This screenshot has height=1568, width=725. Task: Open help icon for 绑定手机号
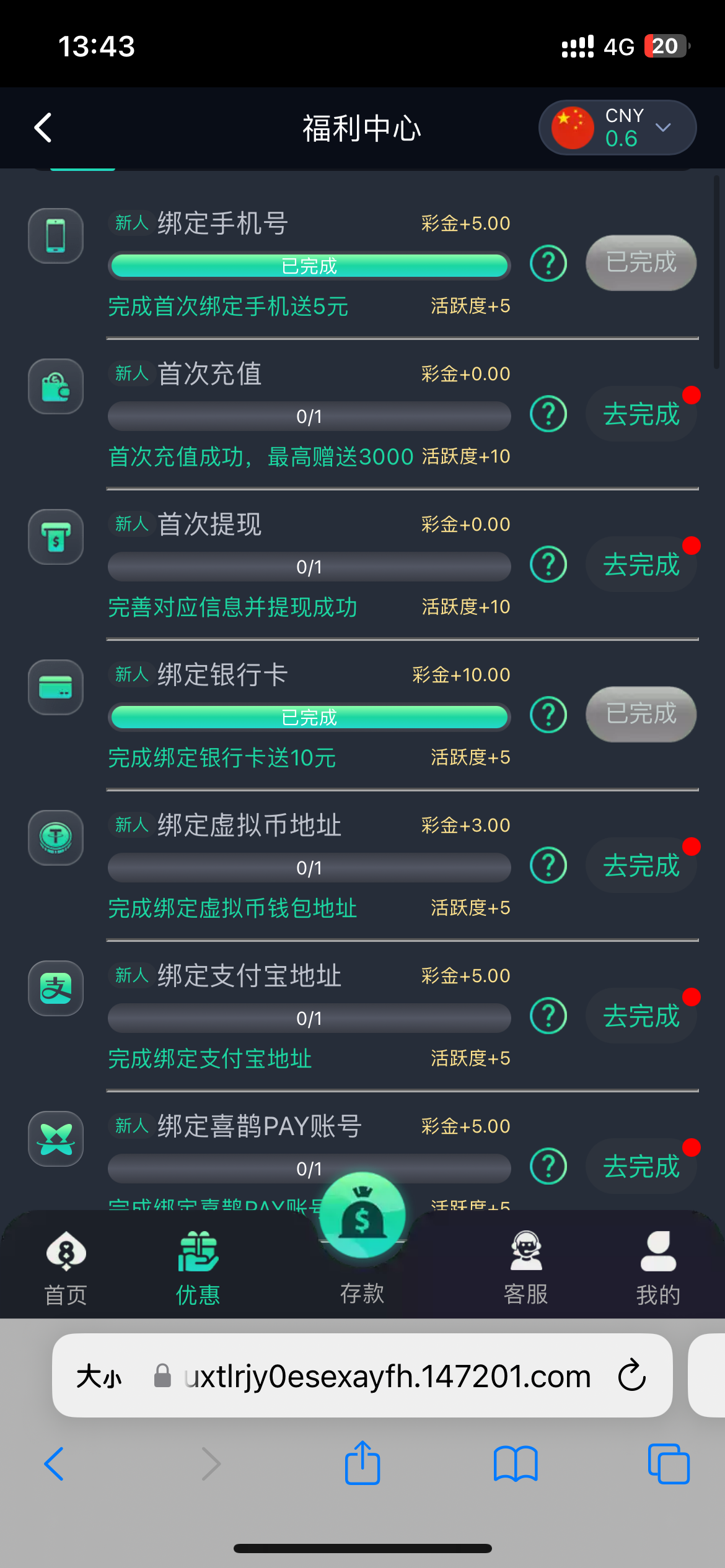(x=548, y=264)
